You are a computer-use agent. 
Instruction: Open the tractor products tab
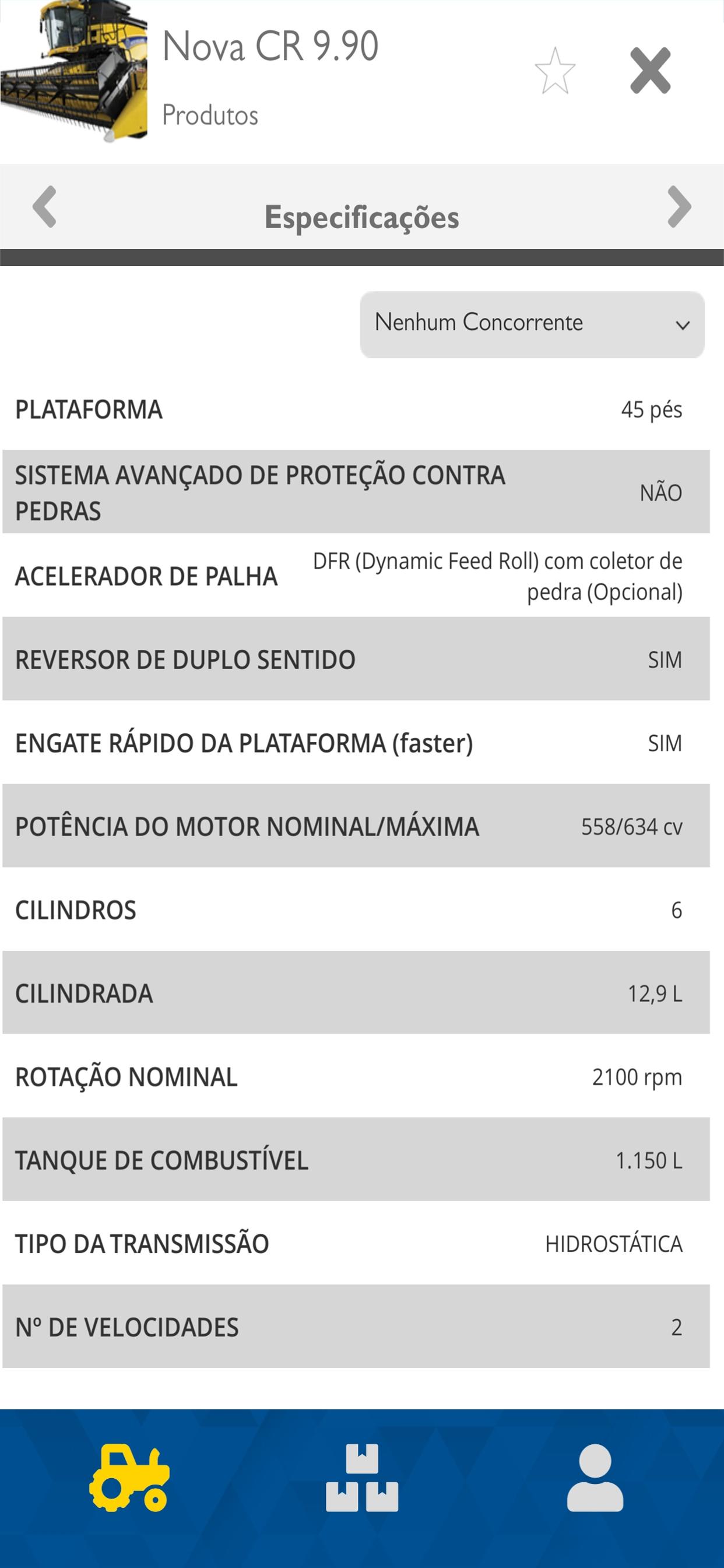(129, 1478)
